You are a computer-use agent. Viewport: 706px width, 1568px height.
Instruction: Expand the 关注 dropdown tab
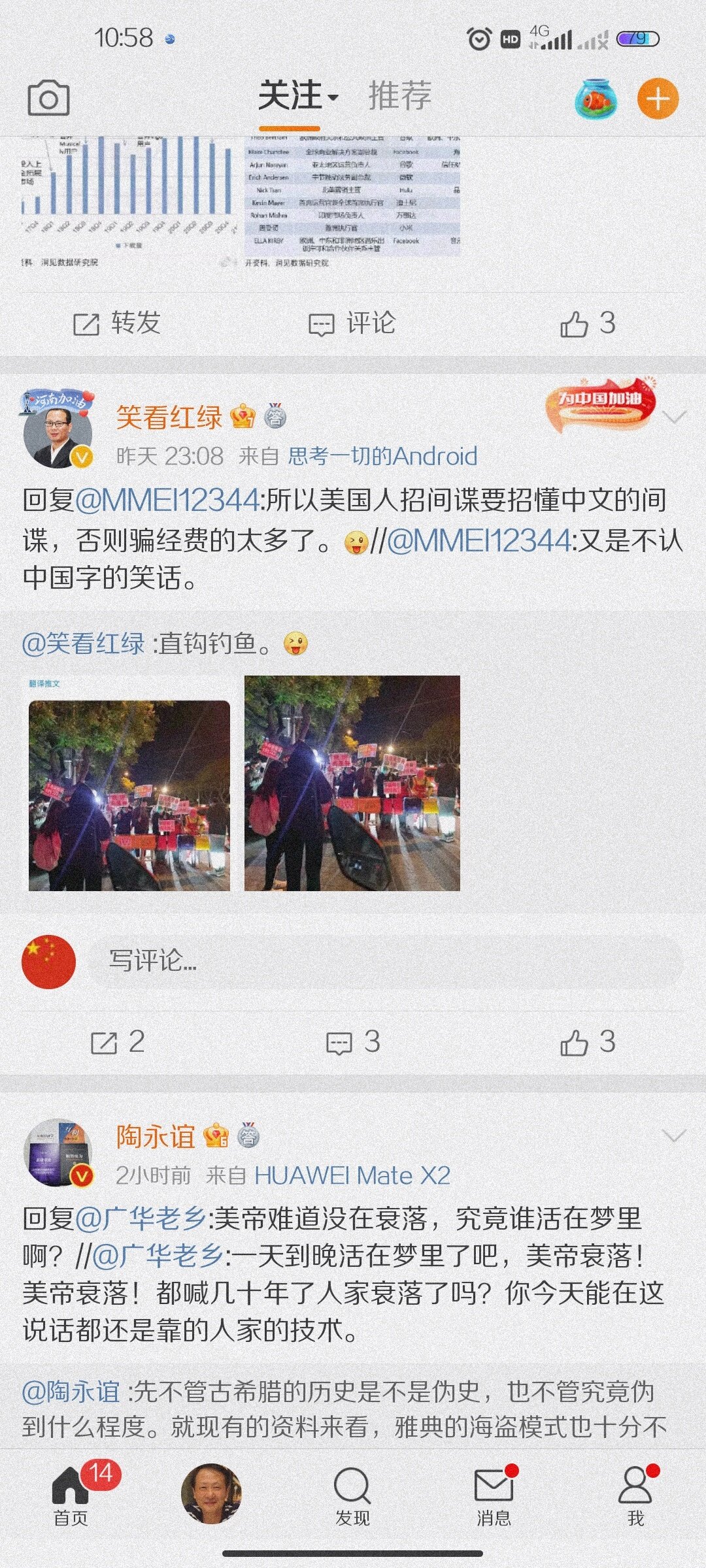pos(298,97)
